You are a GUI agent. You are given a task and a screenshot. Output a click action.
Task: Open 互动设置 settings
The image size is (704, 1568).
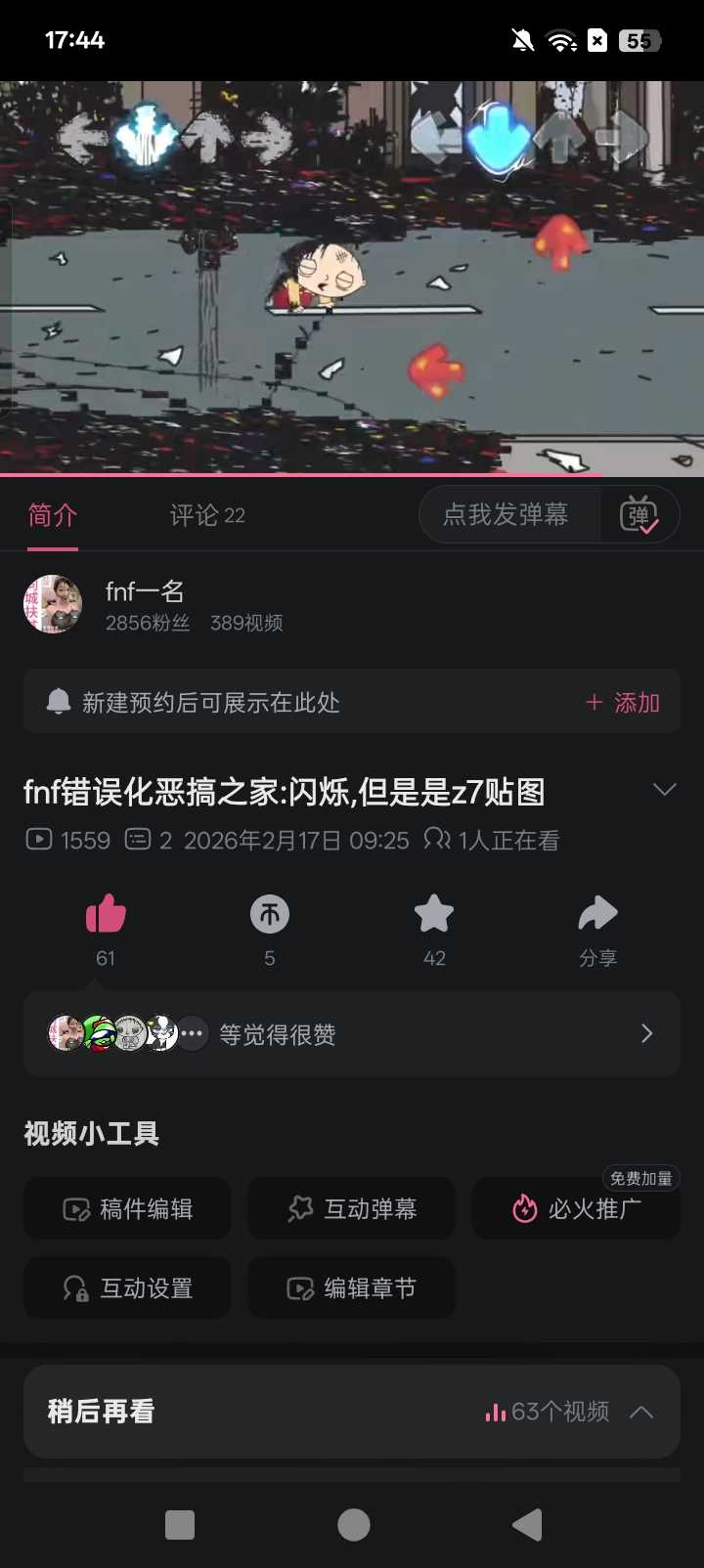tap(127, 1288)
